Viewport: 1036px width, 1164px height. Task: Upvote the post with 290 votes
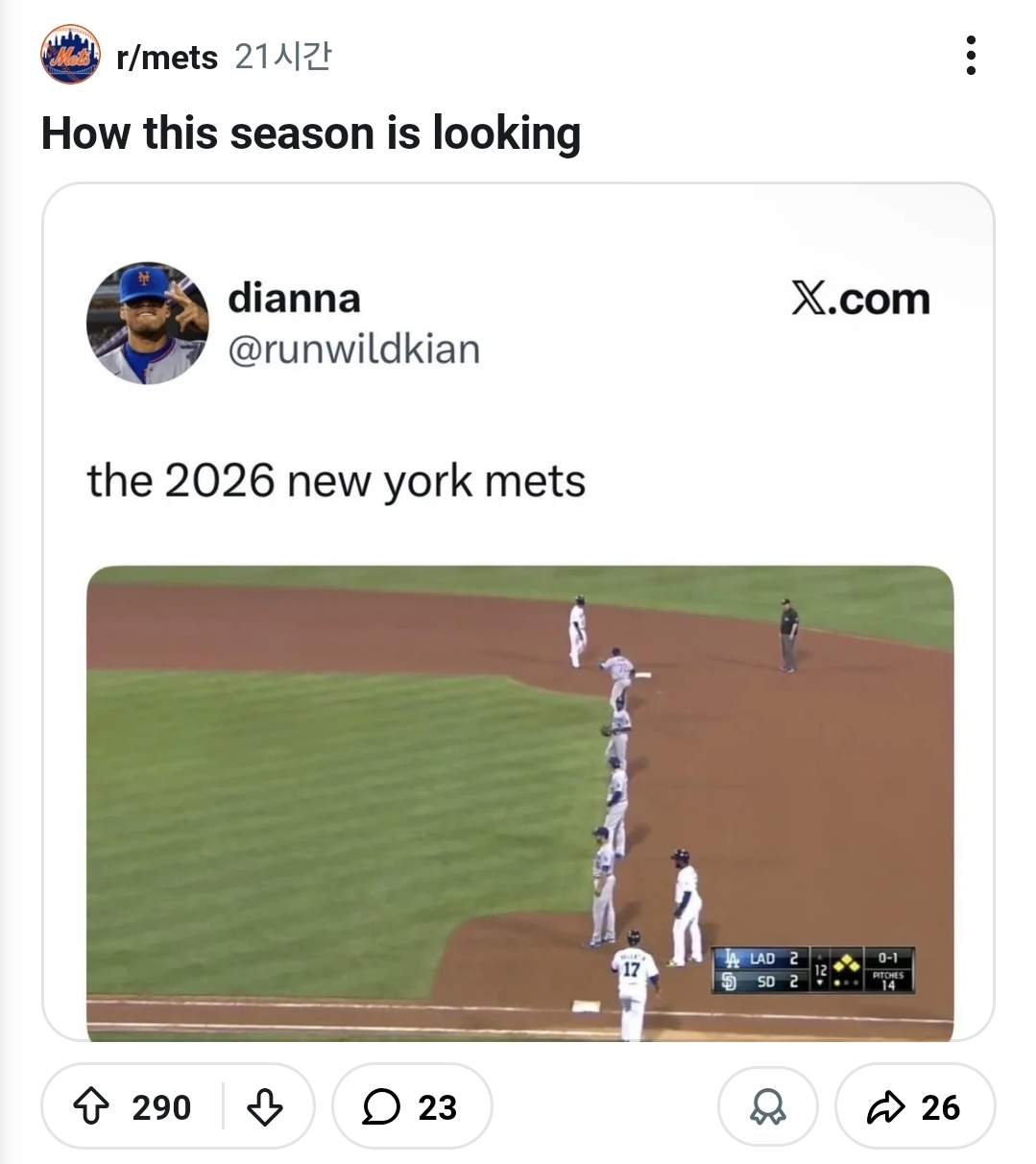pos(92,1106)
